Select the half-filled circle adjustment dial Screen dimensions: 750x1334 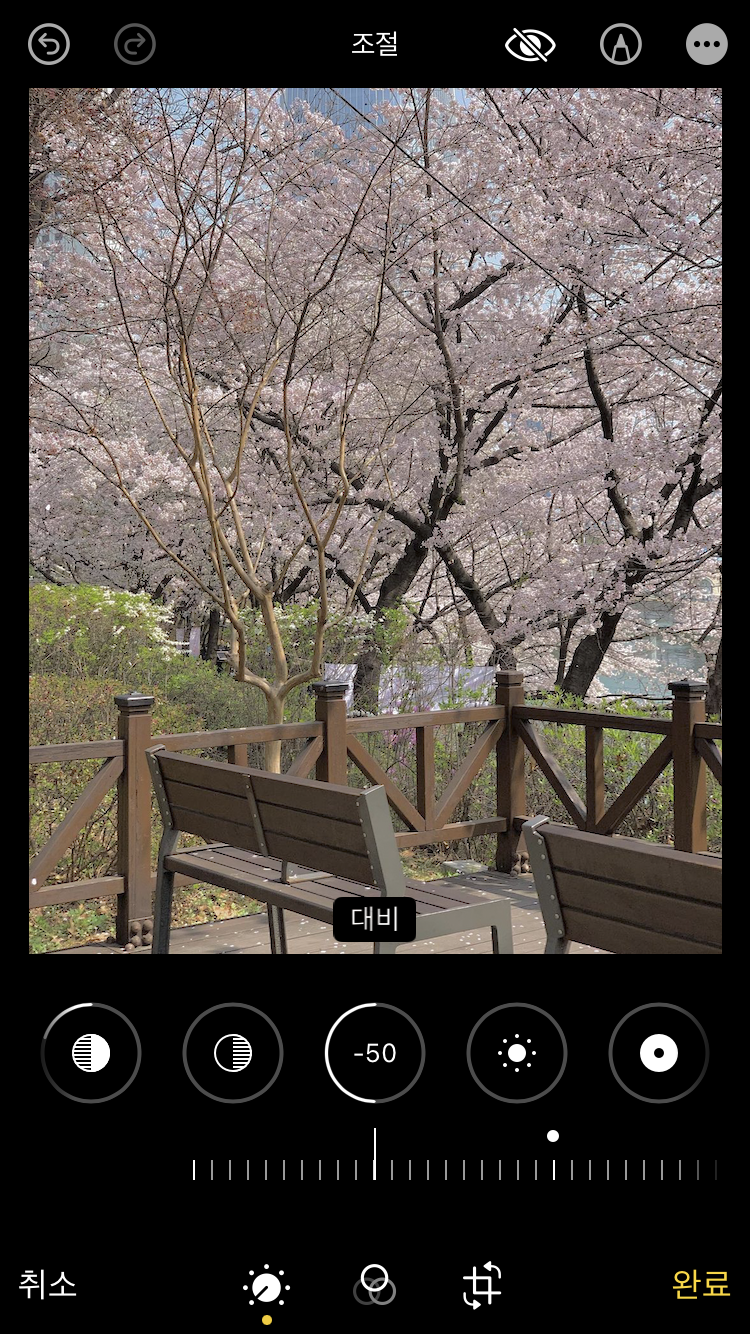click(x=91, y=1053)
